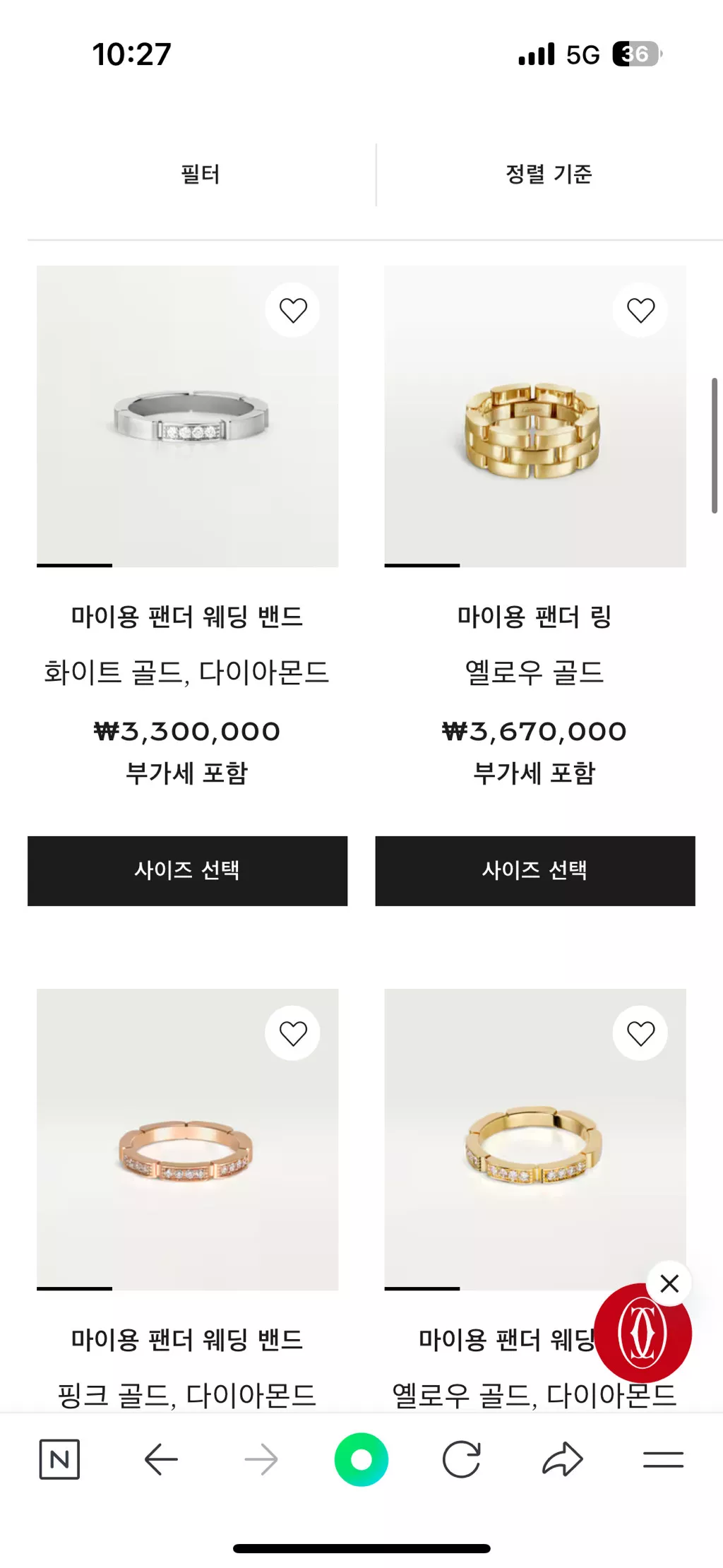Go back to the previous page
The height and width of the screenshot is (1568, 723).
tap(161, 1459)
